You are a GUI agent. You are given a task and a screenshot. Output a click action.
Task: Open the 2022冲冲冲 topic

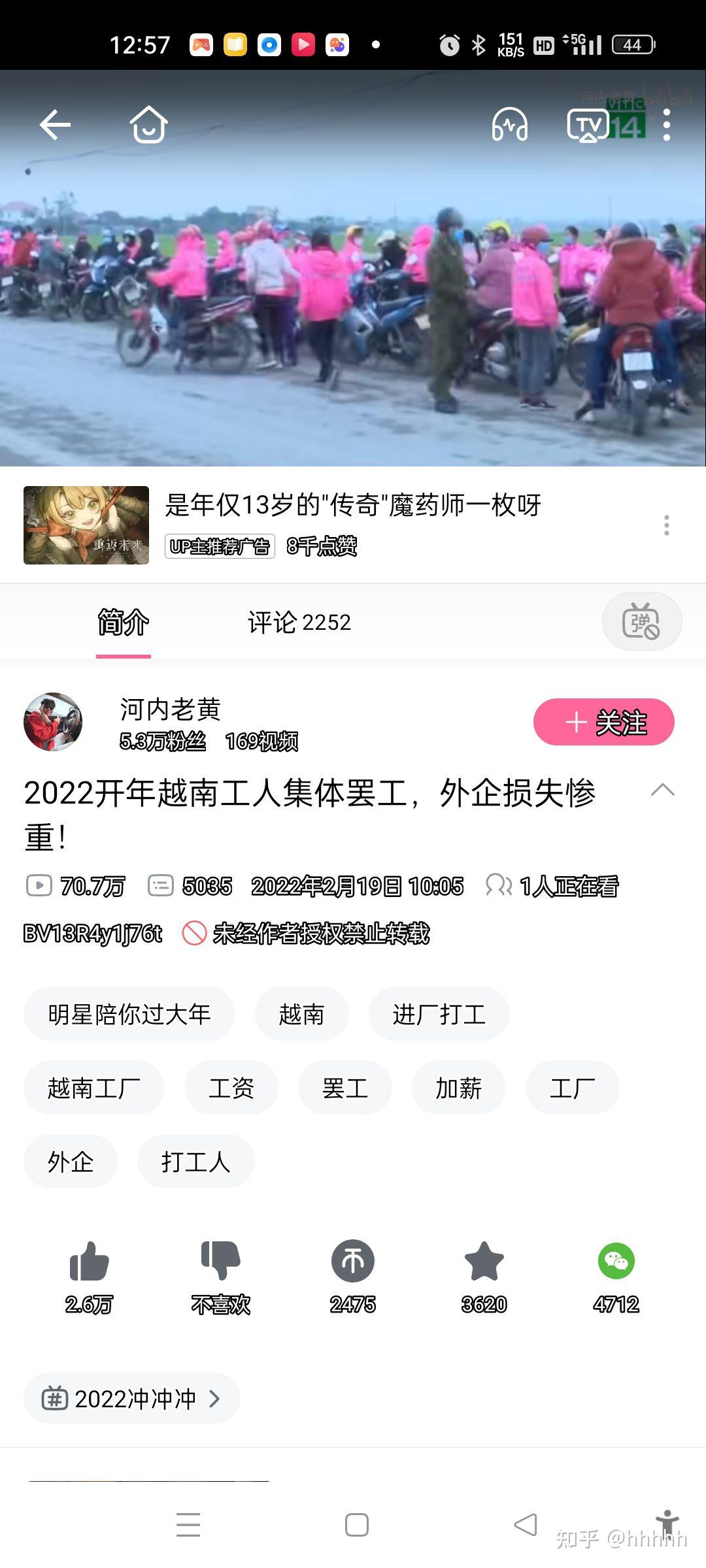[x=131, y=1399]
